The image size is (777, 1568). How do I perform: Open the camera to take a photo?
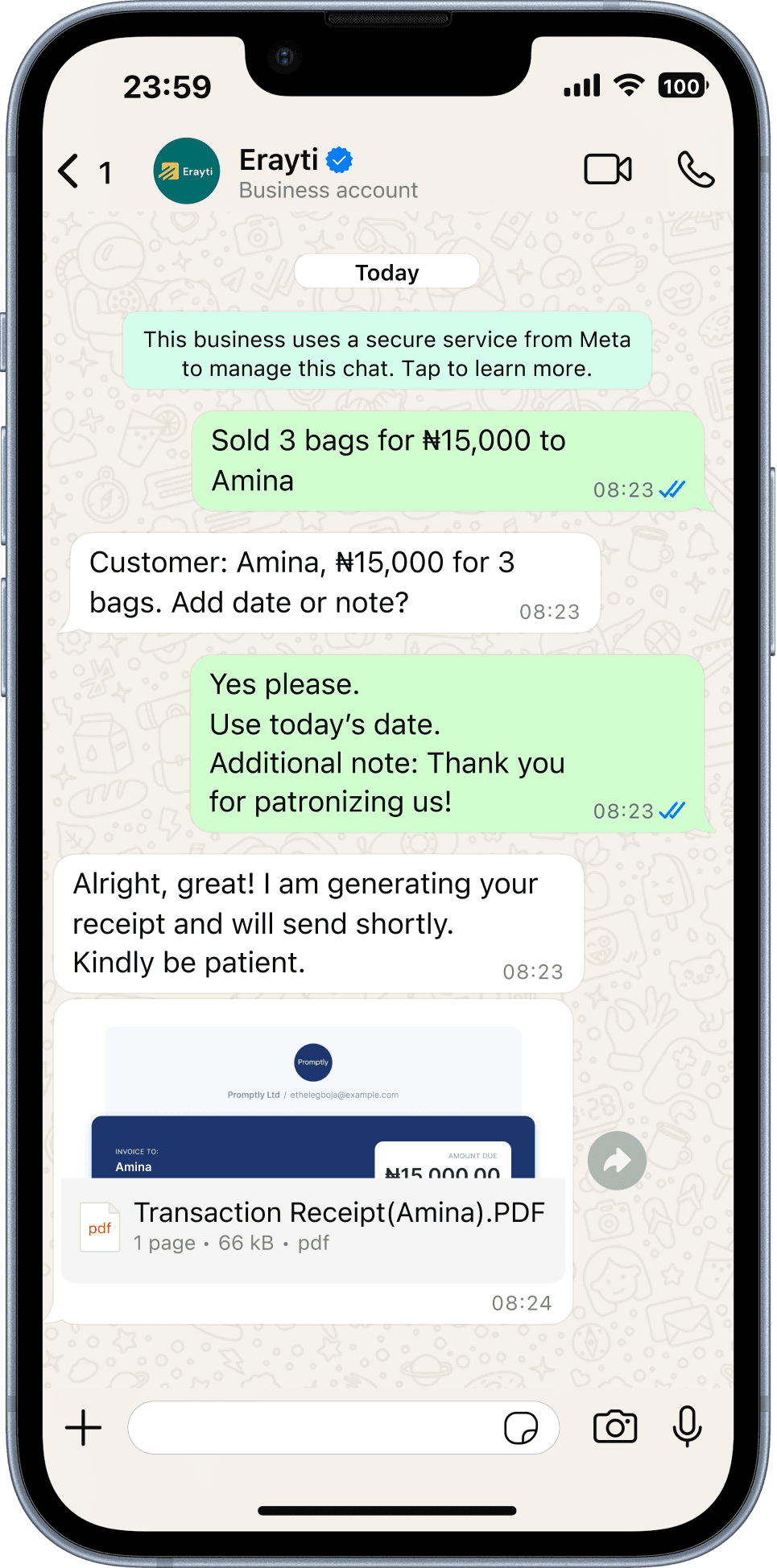point(615,1427)
